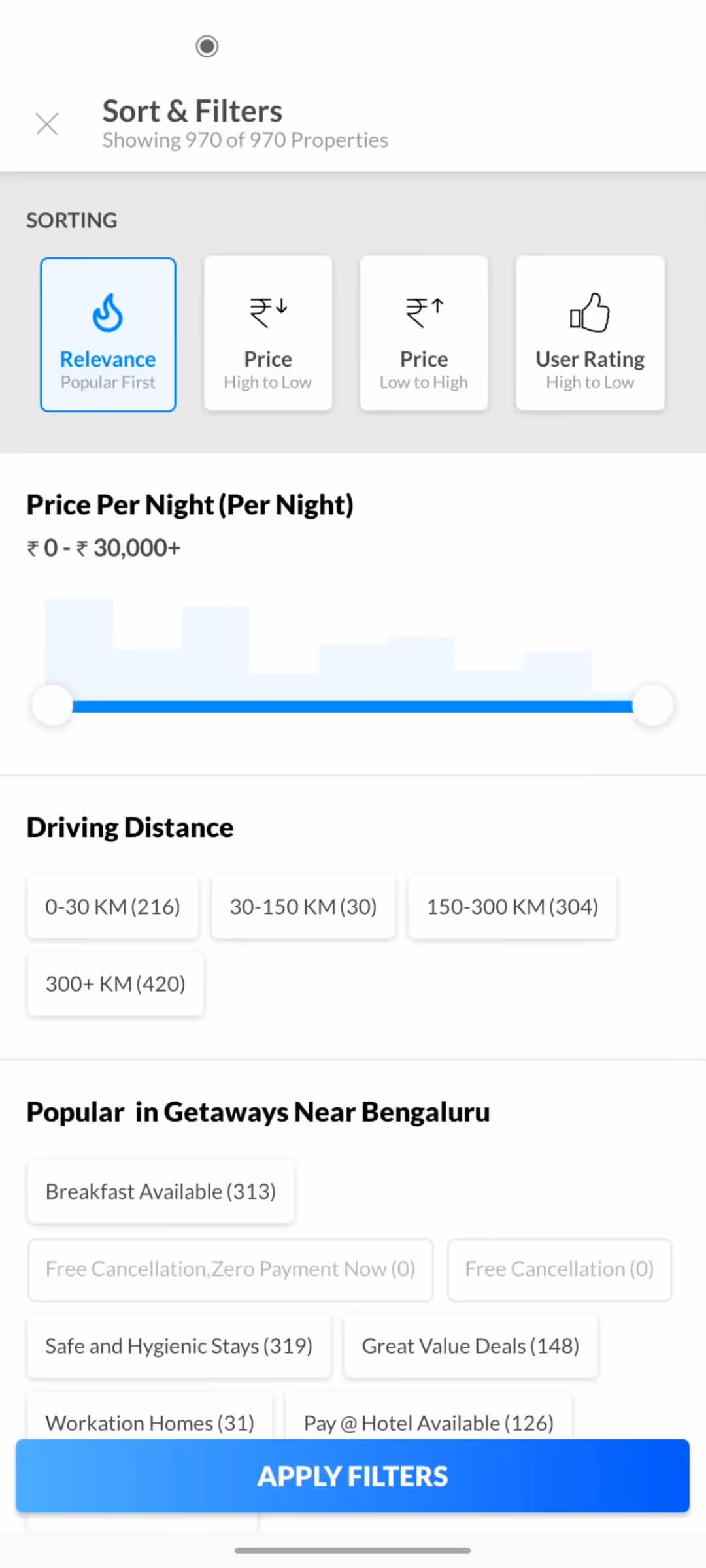
Task: Tap the Apply Filters button
Action: point(353,1477)
